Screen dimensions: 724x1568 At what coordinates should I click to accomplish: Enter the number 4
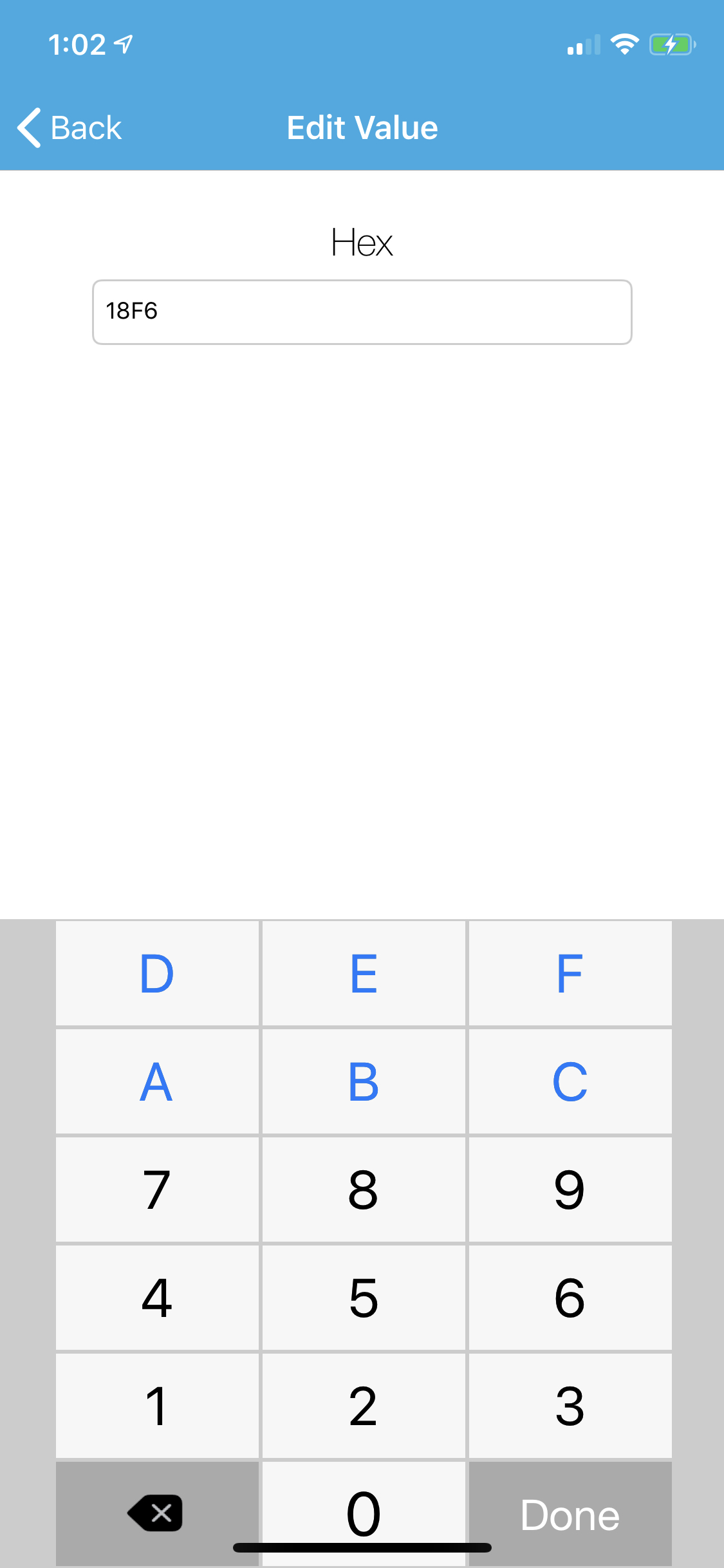[x=157, y=1297]
